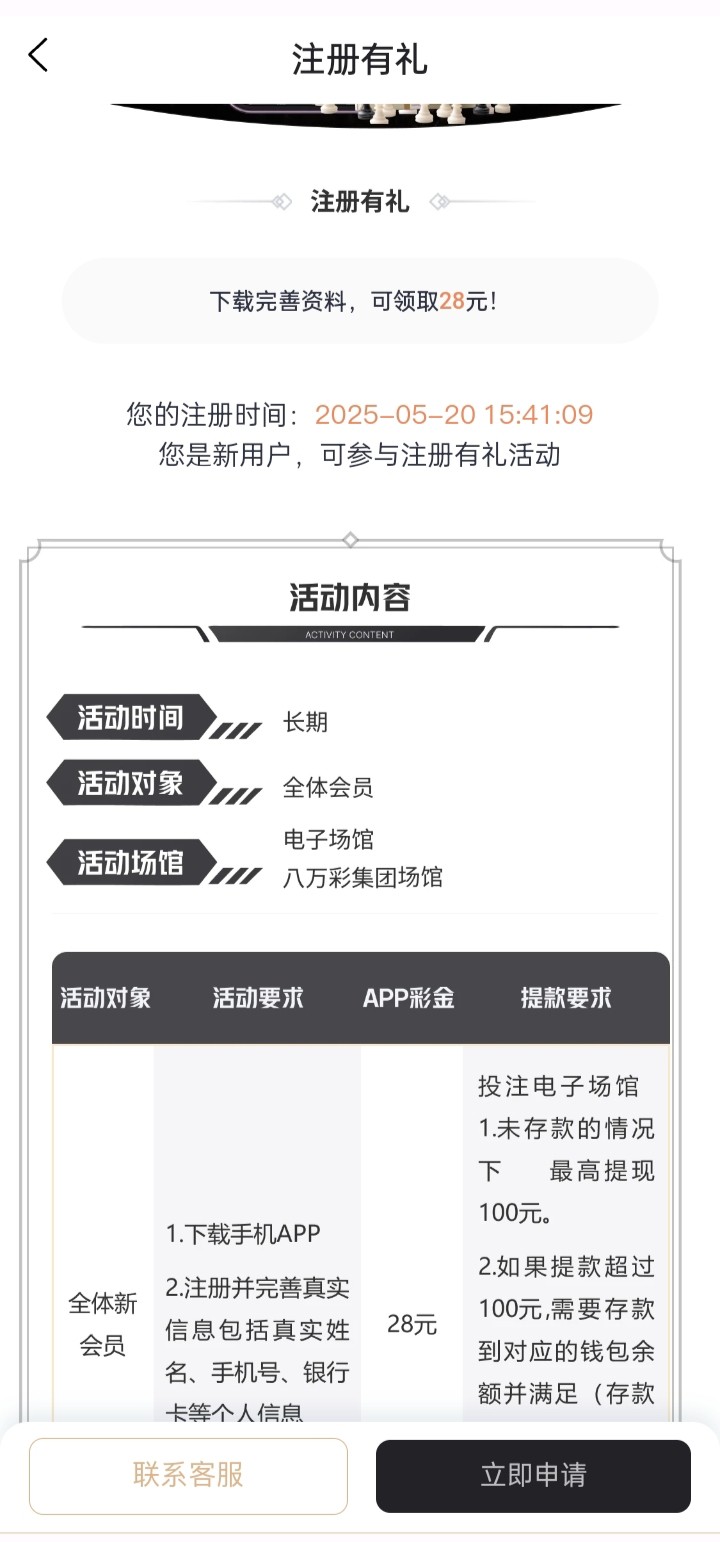Tap 立即申请 to apply now

tap(533, 1475)
